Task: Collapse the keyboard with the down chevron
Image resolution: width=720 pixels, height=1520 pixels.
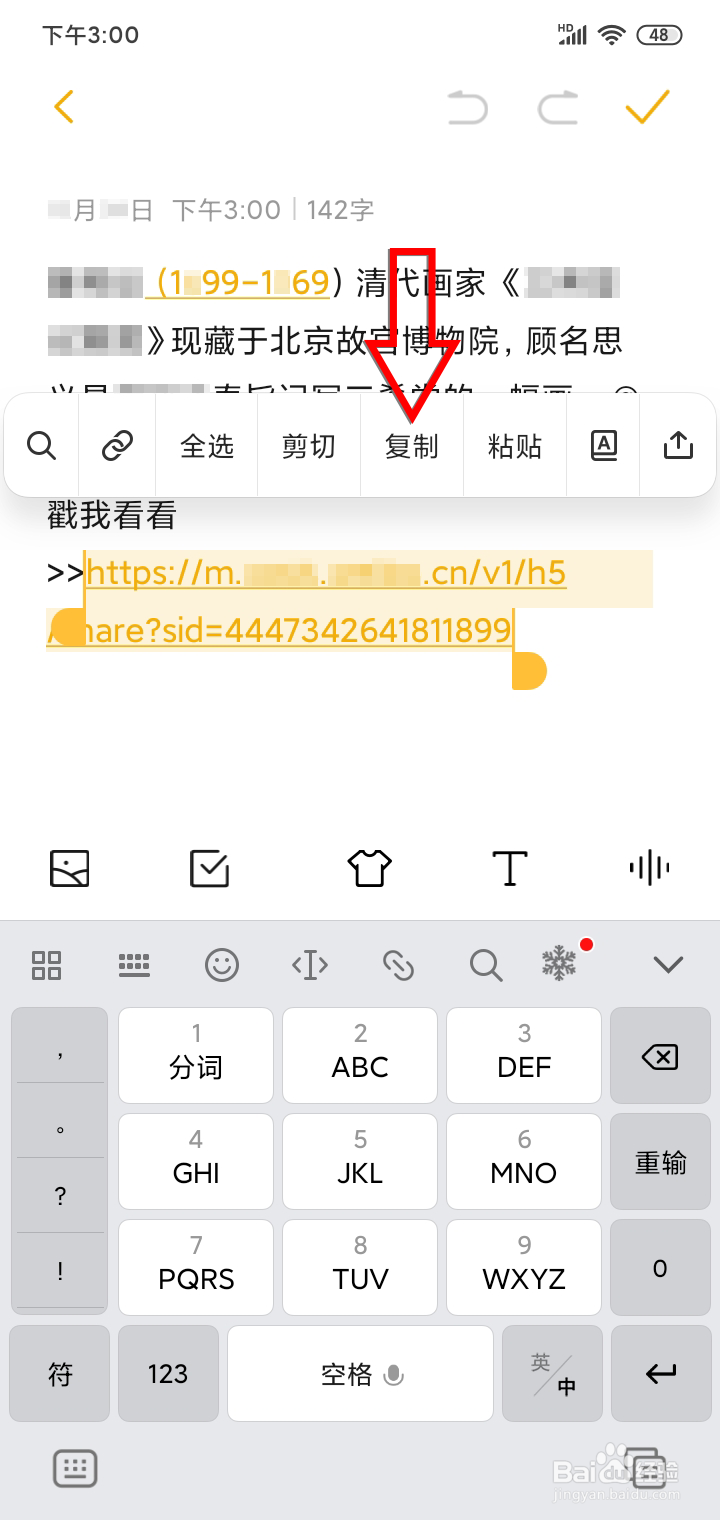Action: pyautogui.click(x=666, y=965)
